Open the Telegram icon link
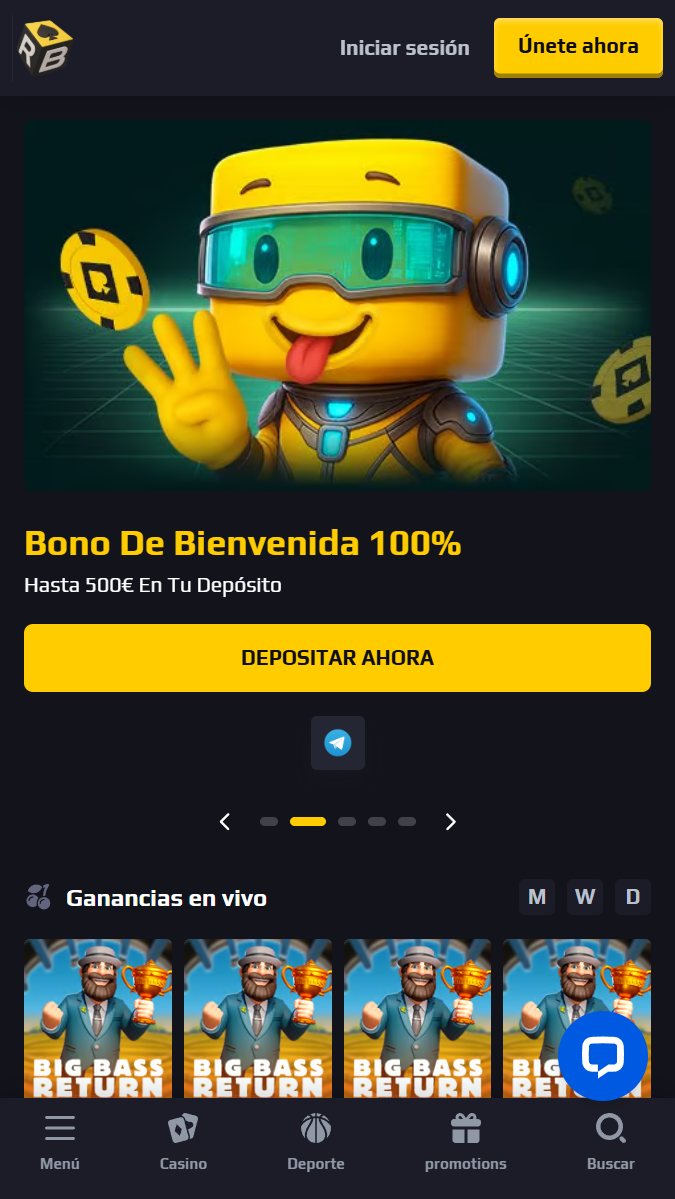The image size is (675, 1199). click(x=338, y=743)
